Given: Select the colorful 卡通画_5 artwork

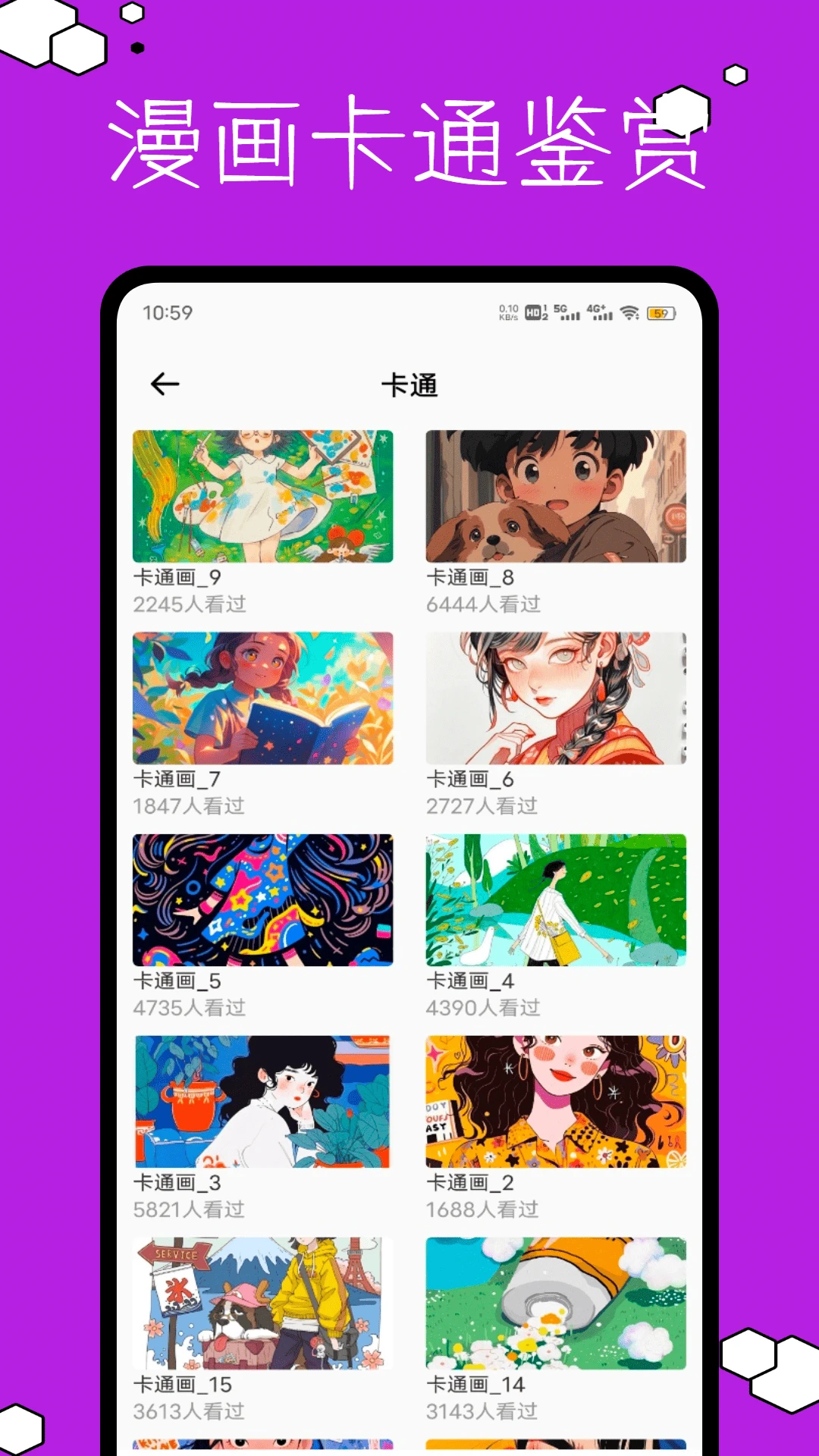Looking at the screenshot, I should [263, 899].
